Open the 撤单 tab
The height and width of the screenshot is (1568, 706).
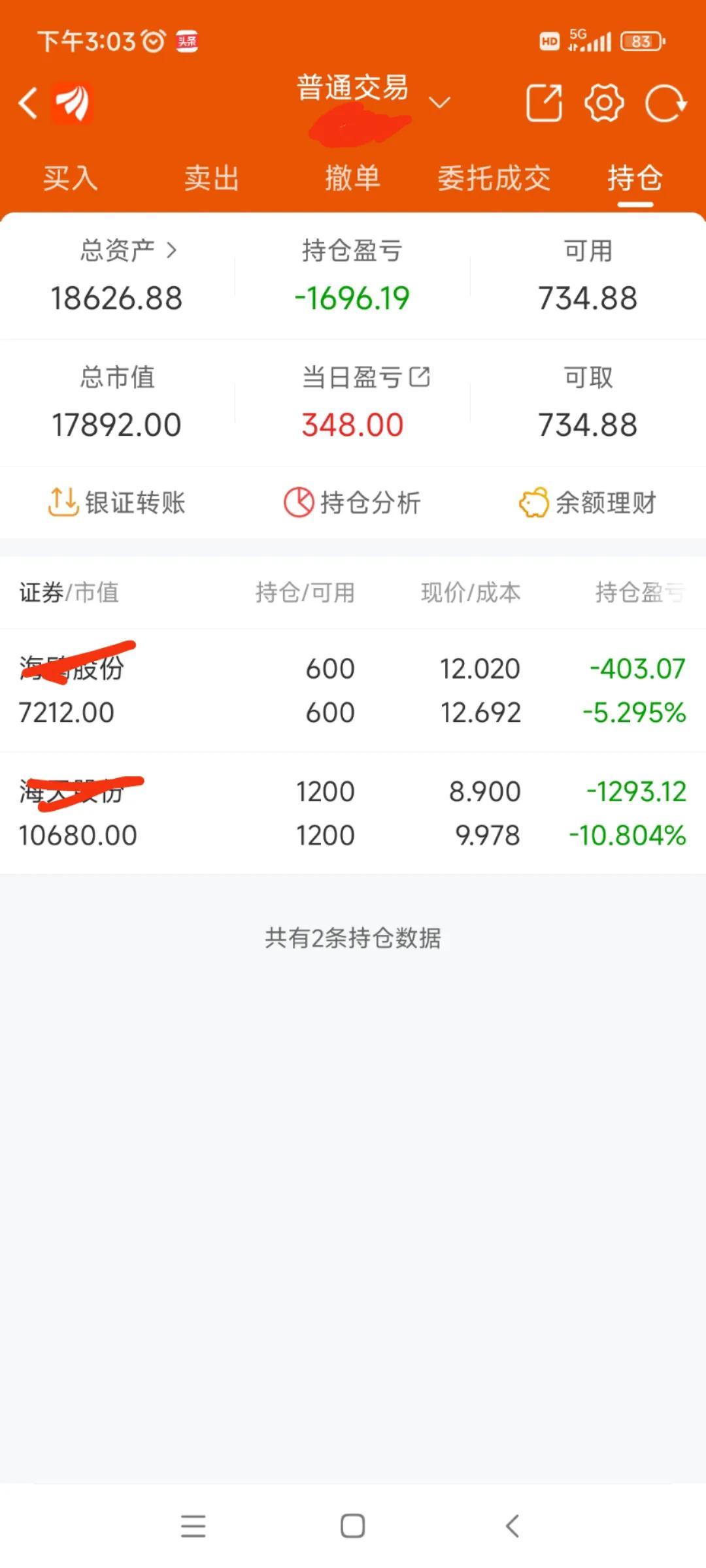pos(352,178)
